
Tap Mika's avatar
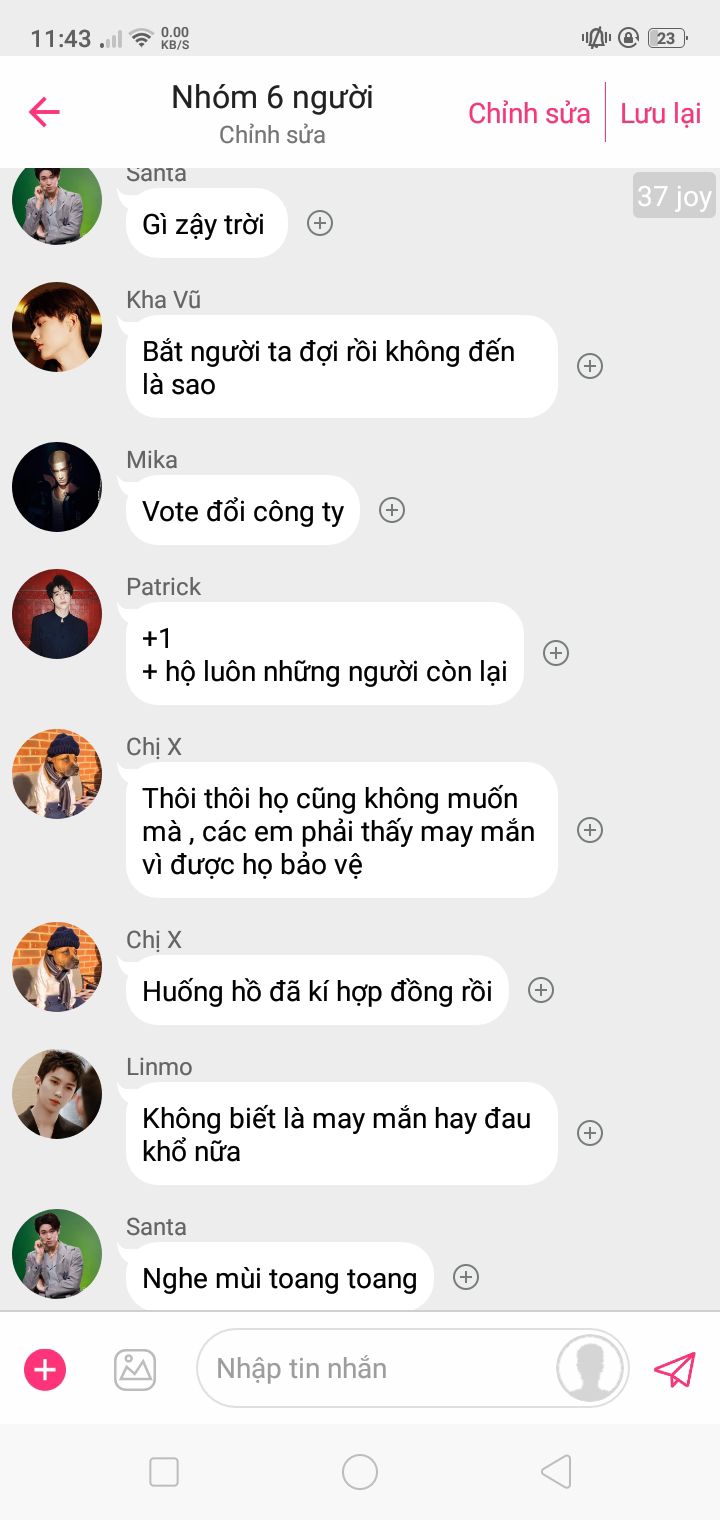click(x=57, y=487)
